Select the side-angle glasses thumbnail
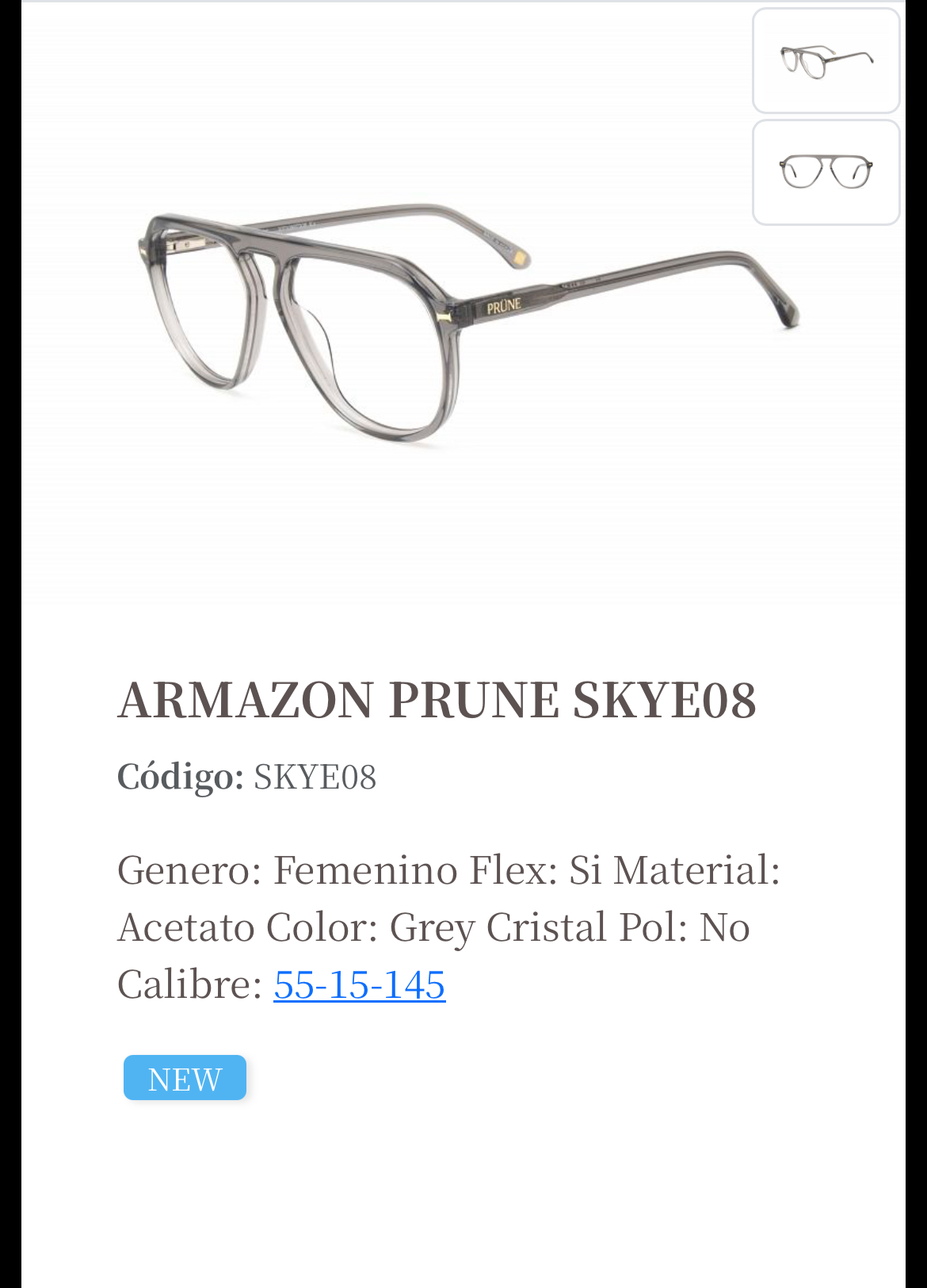This screenshot has width=927, height=1288. tap(826, 61)
